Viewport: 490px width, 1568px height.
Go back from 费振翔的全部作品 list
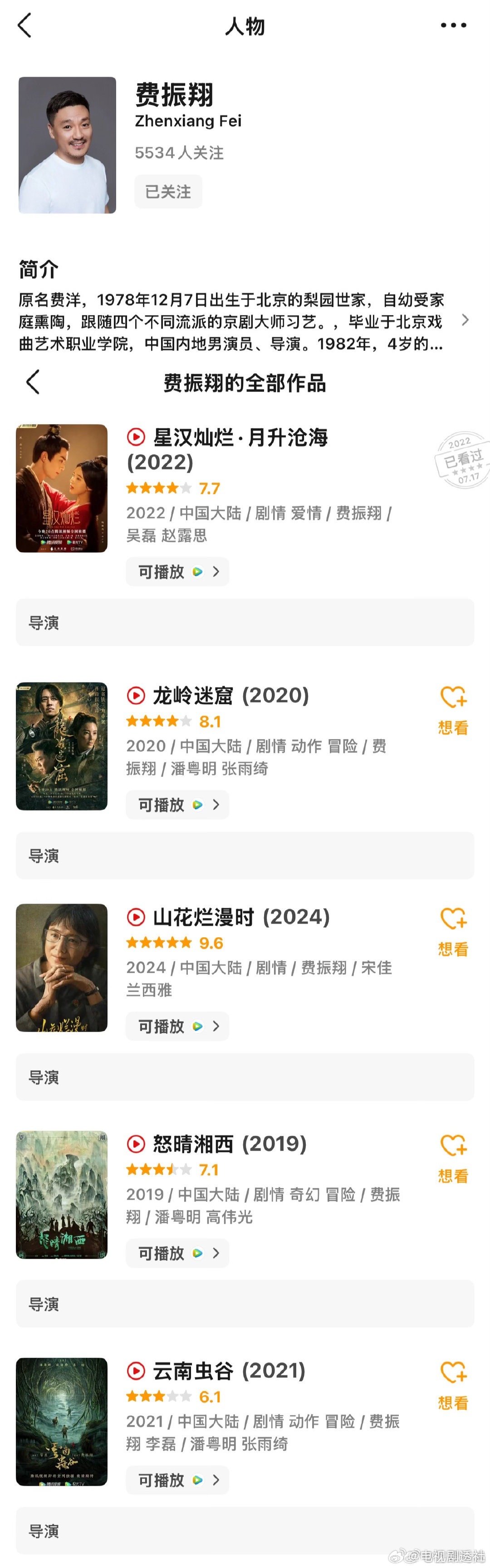click(34, 382)
